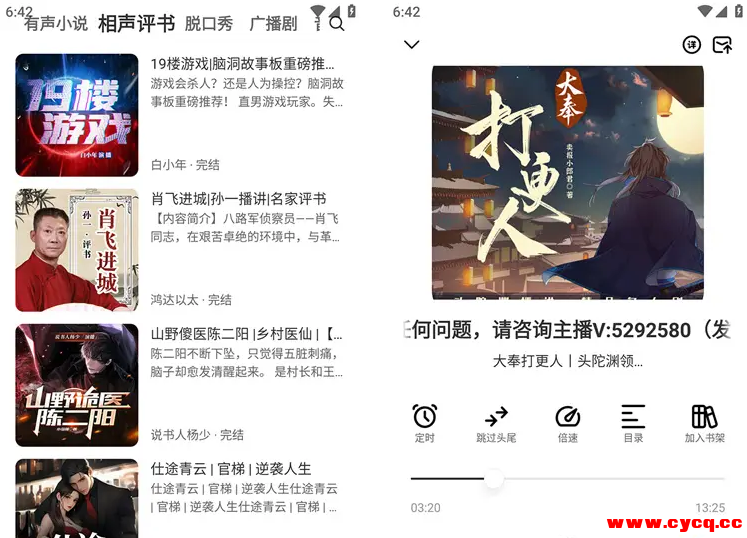Set a sleep timer with 定时
Image resolution: width=747 pixels, height=538 pixels.
click(425, 423)
